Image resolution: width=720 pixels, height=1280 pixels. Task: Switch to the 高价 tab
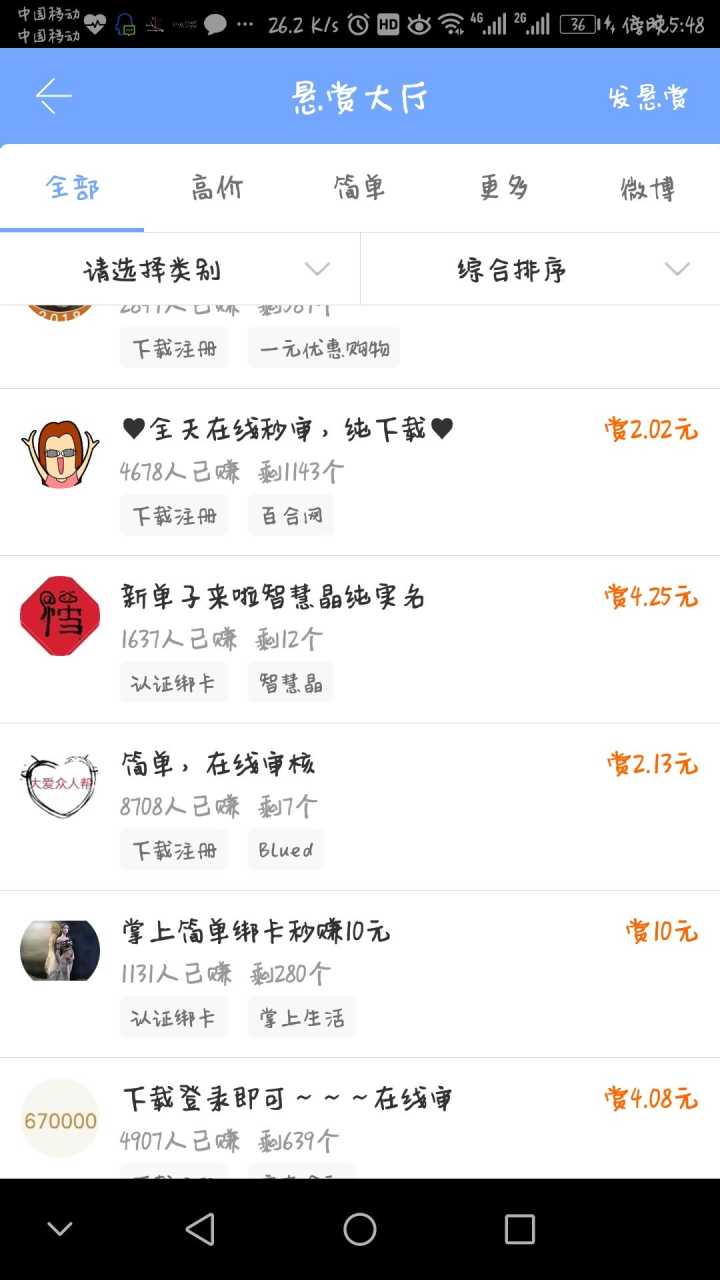click(216, 188)
